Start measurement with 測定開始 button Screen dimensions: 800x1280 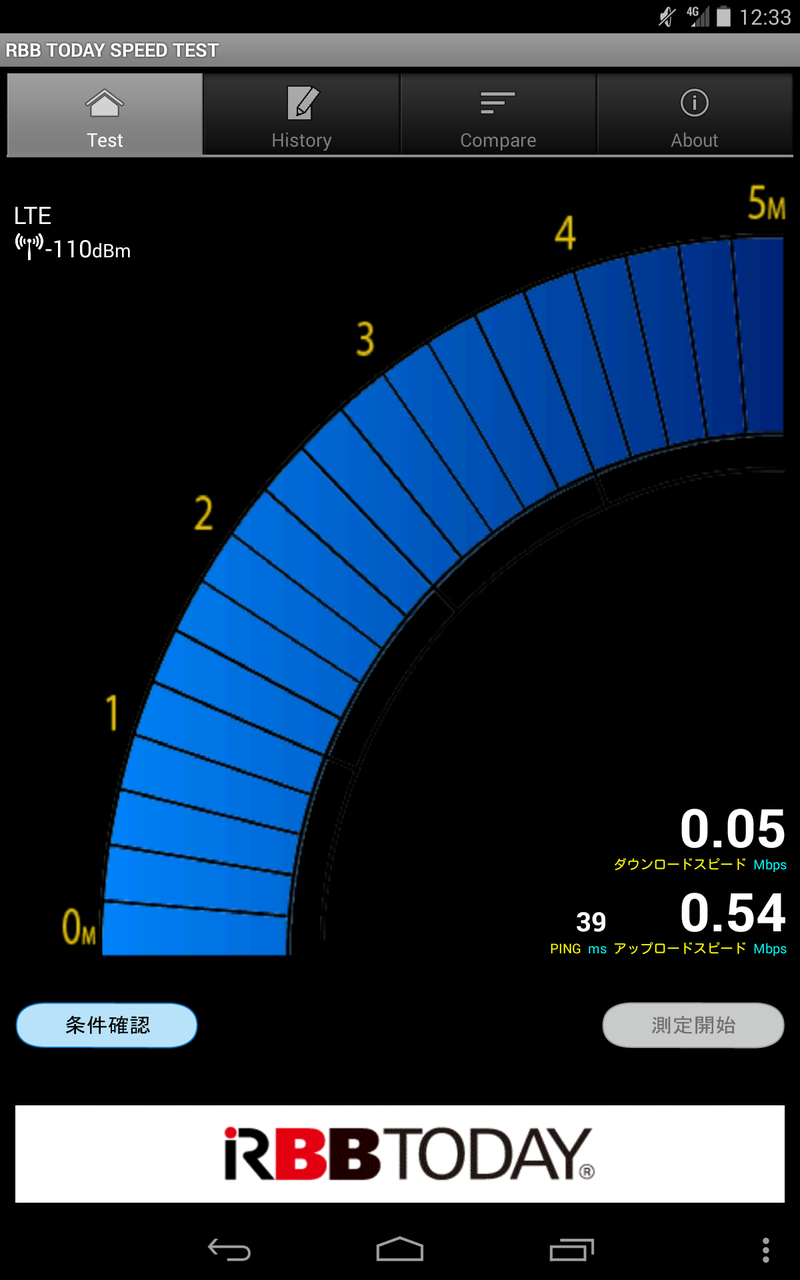pyautogui.click(x=693, y=1025)
